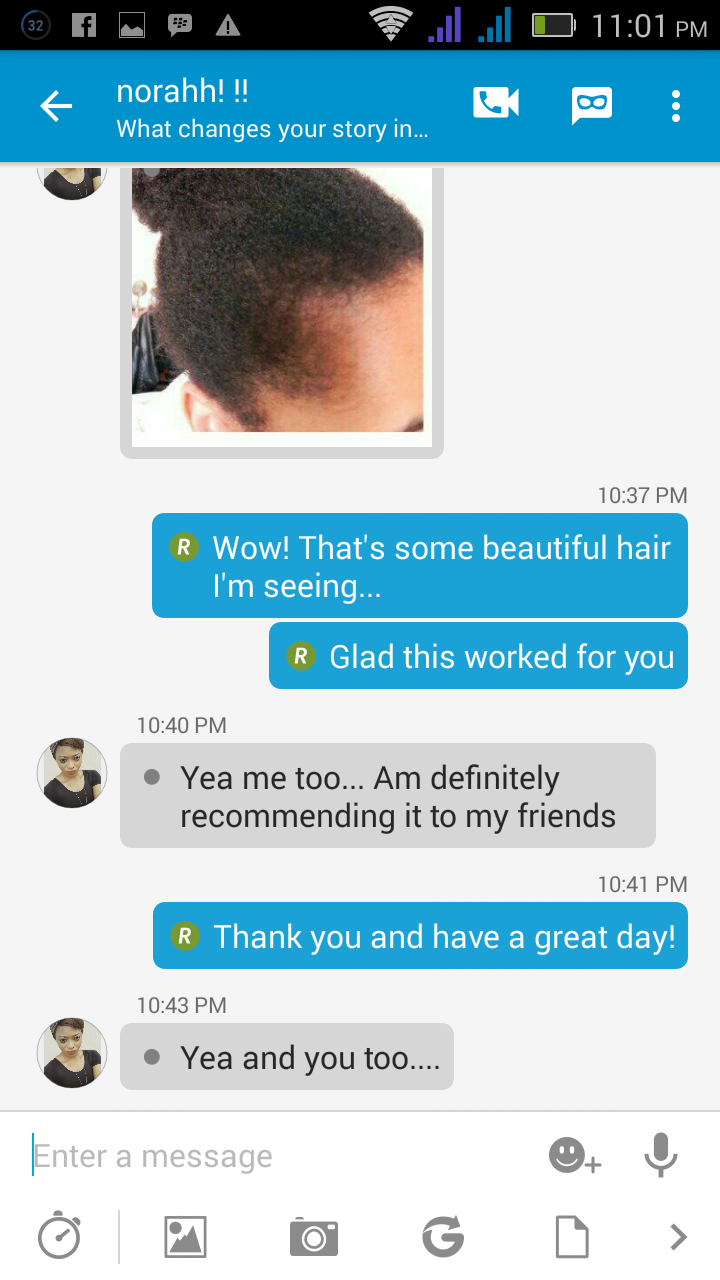Start a video call with norahh
This screenshot has height=1280, width=720.
tap(496, 103)
